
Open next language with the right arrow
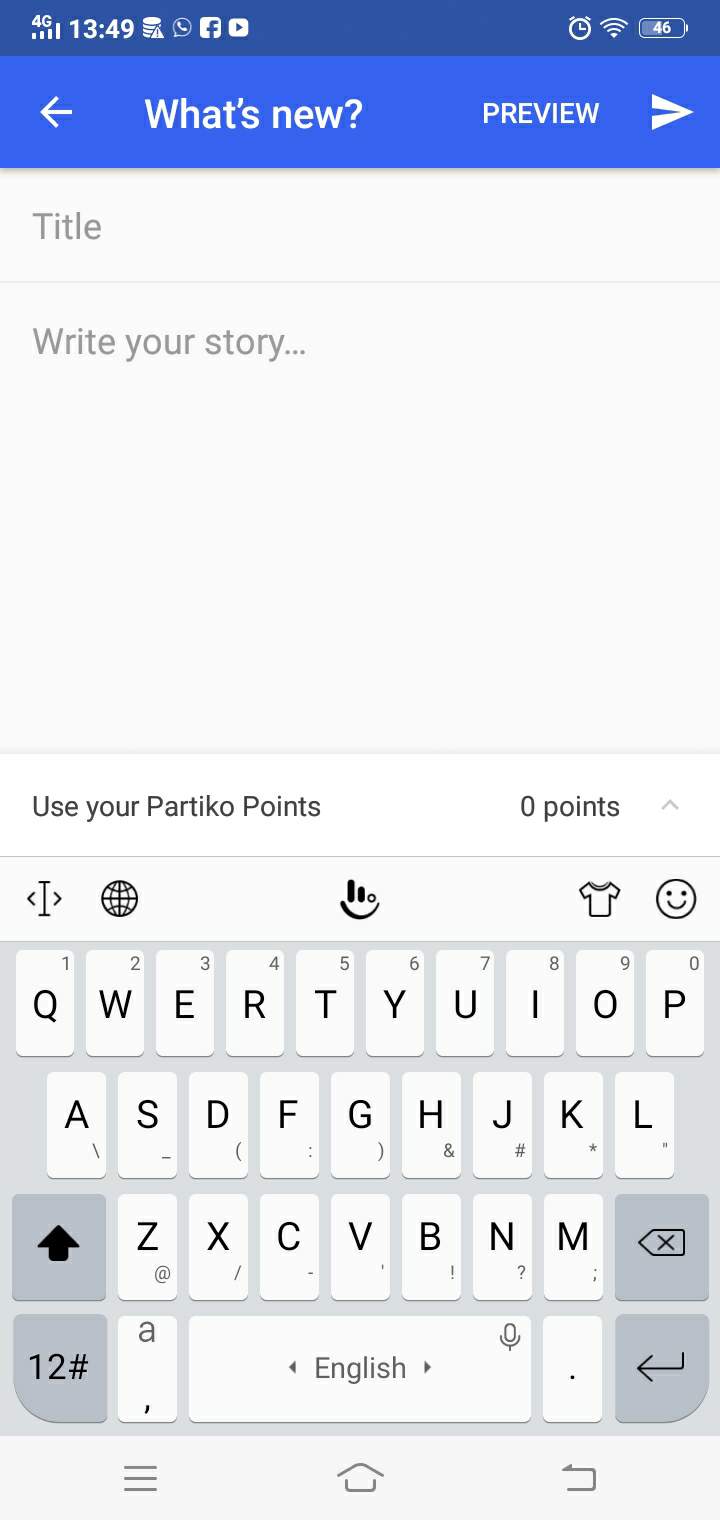[x=428, y=1367]
